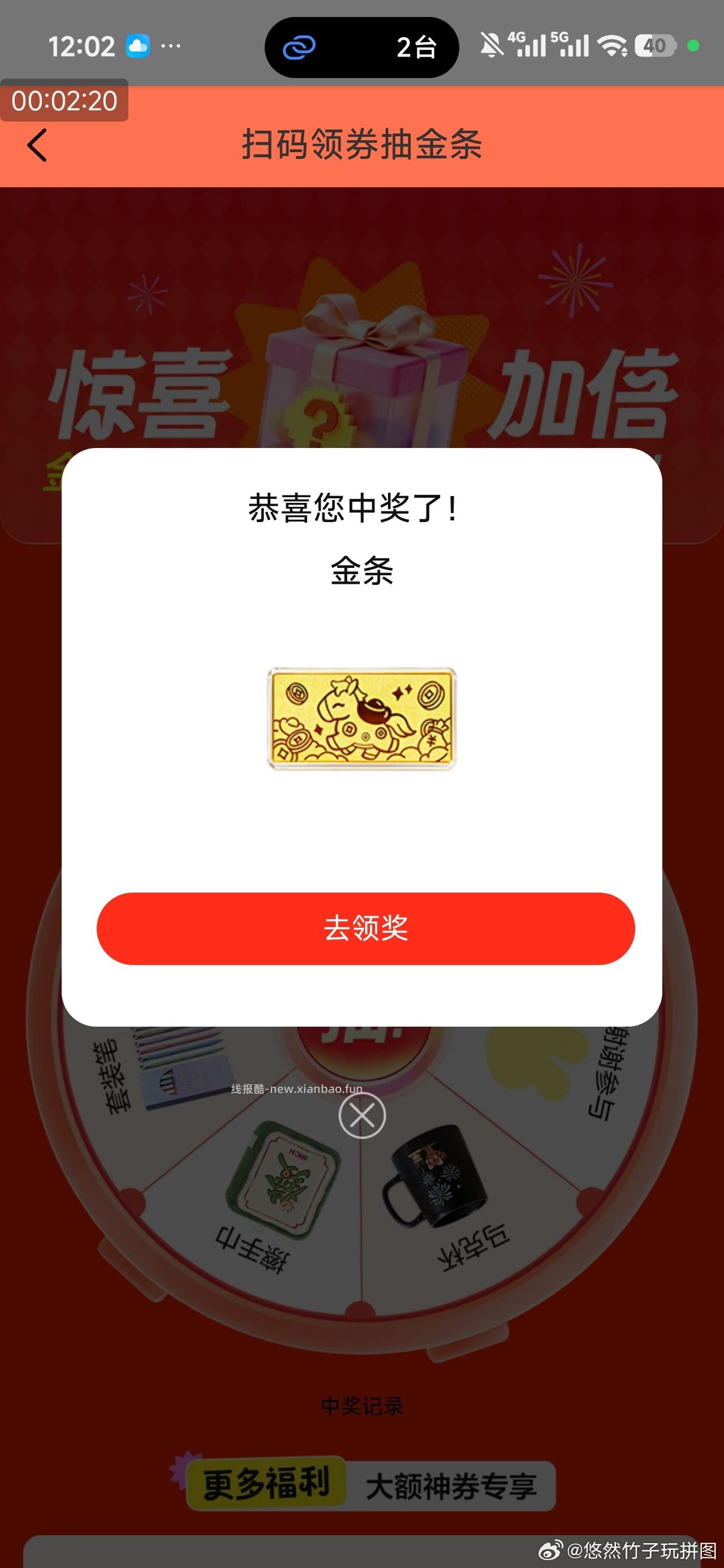
Task: Tap the ellipsis next to the clock
Action: [x=171, y=45]
